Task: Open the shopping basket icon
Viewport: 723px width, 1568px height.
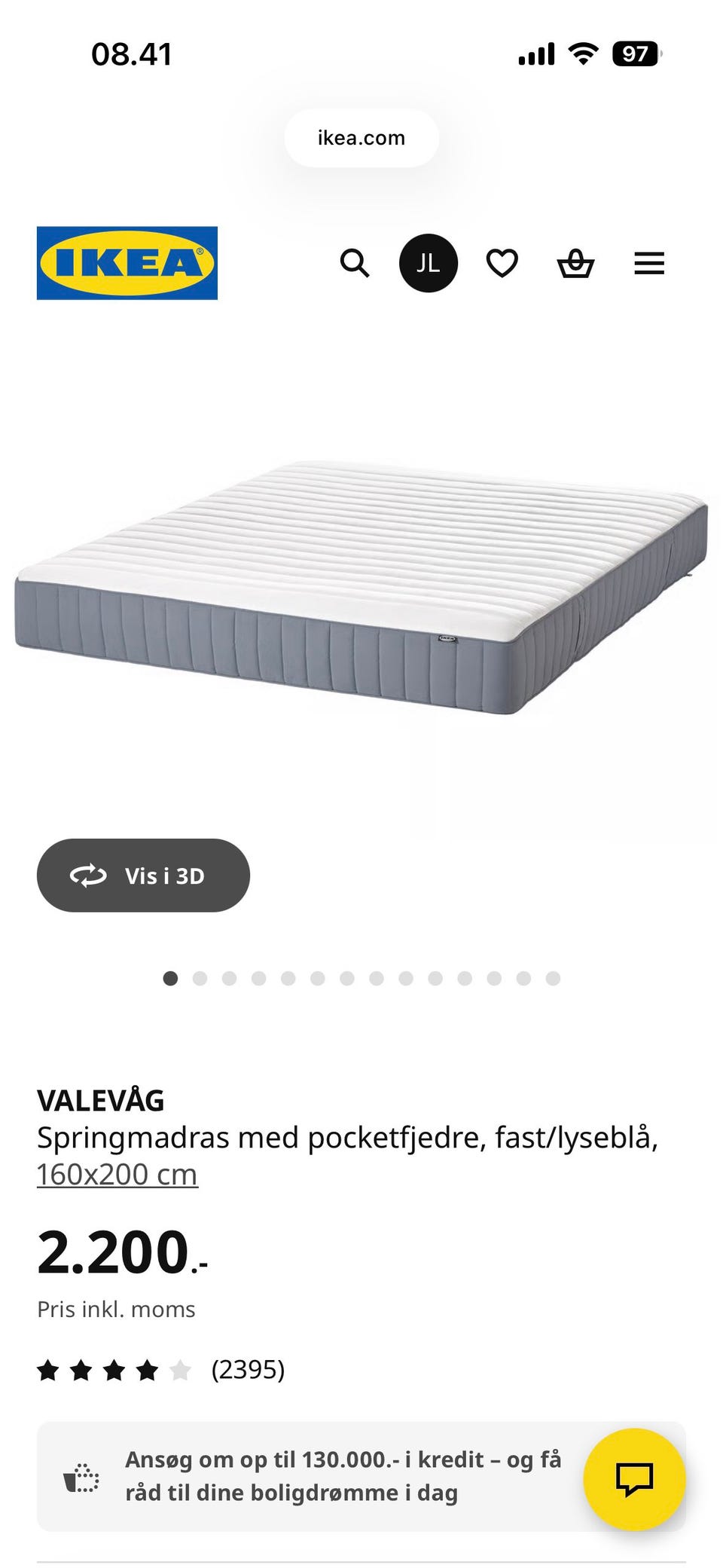Action: coord(575,263)
